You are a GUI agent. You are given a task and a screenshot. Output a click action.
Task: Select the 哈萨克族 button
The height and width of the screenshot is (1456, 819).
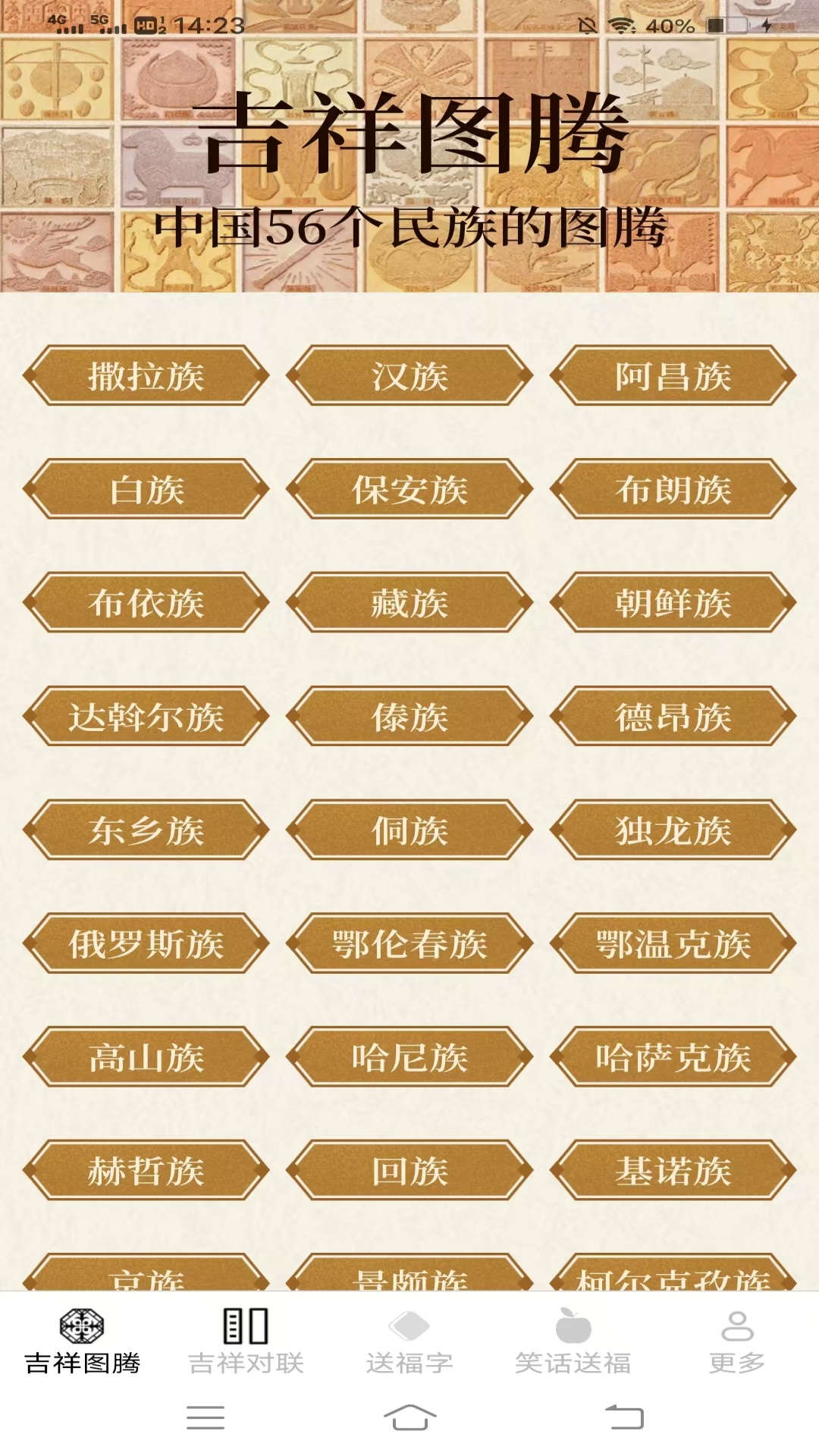[673, 1057]
